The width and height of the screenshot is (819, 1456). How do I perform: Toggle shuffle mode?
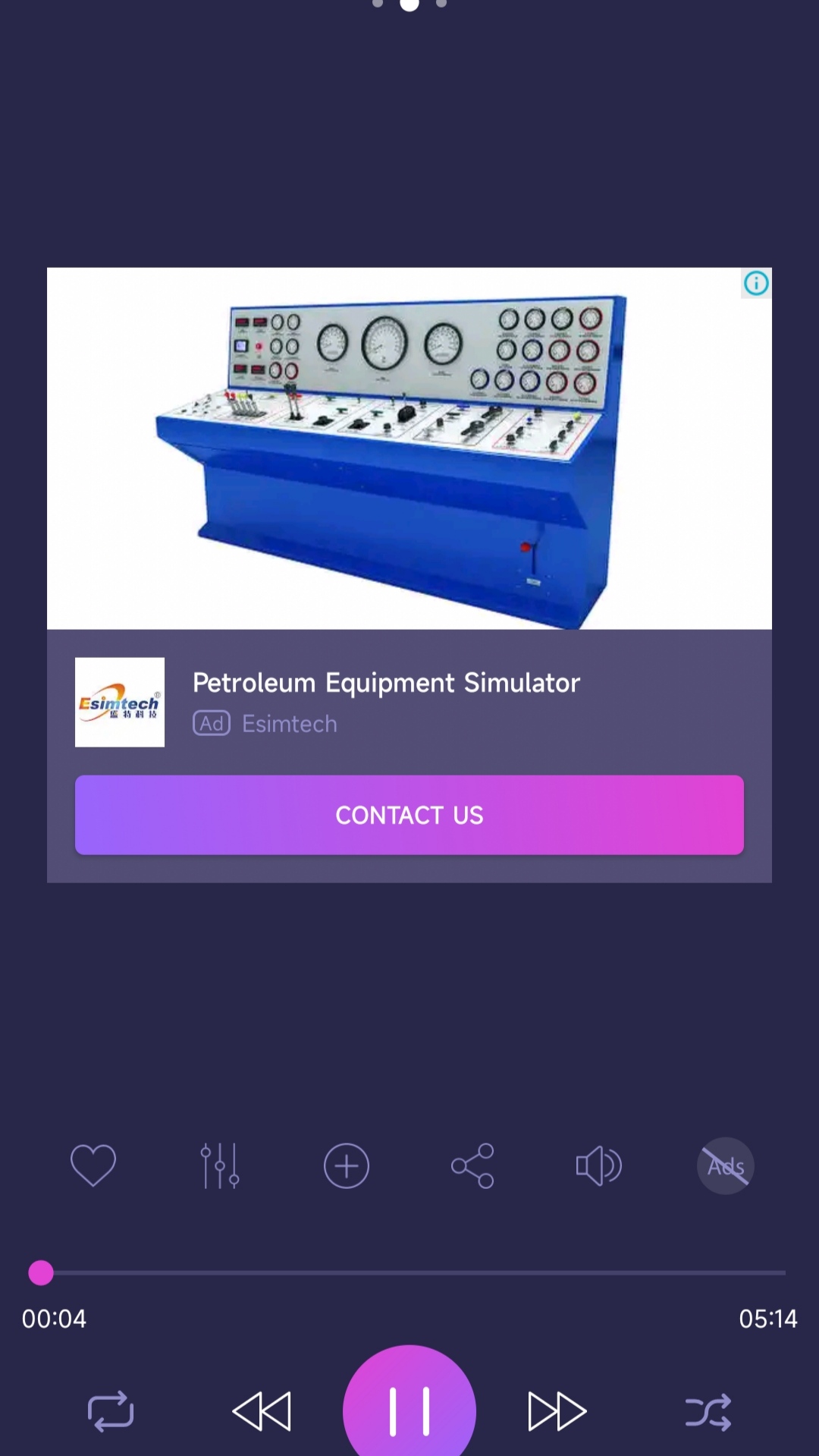708,1411
